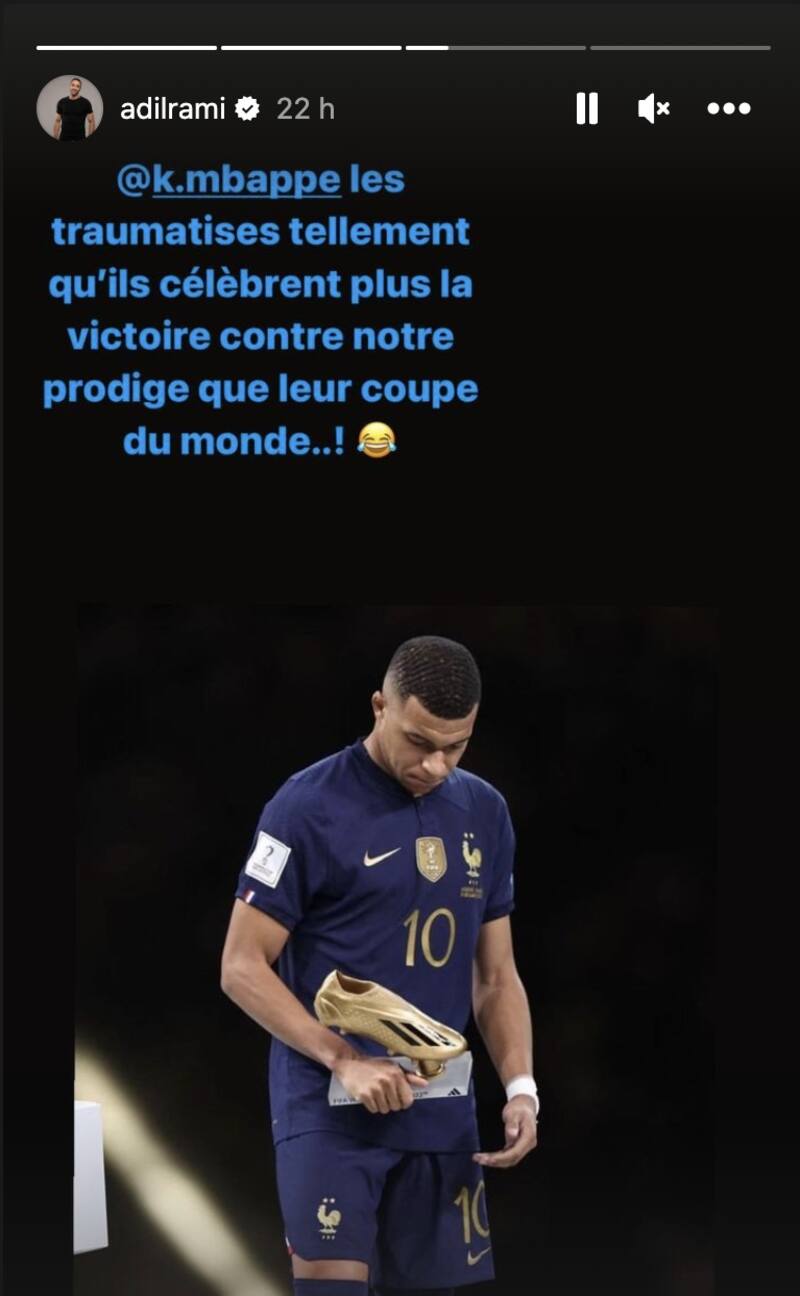This screenshot has height=1296, width=800.
Task: Pause the story playback
Action: (x=587, y=108)
